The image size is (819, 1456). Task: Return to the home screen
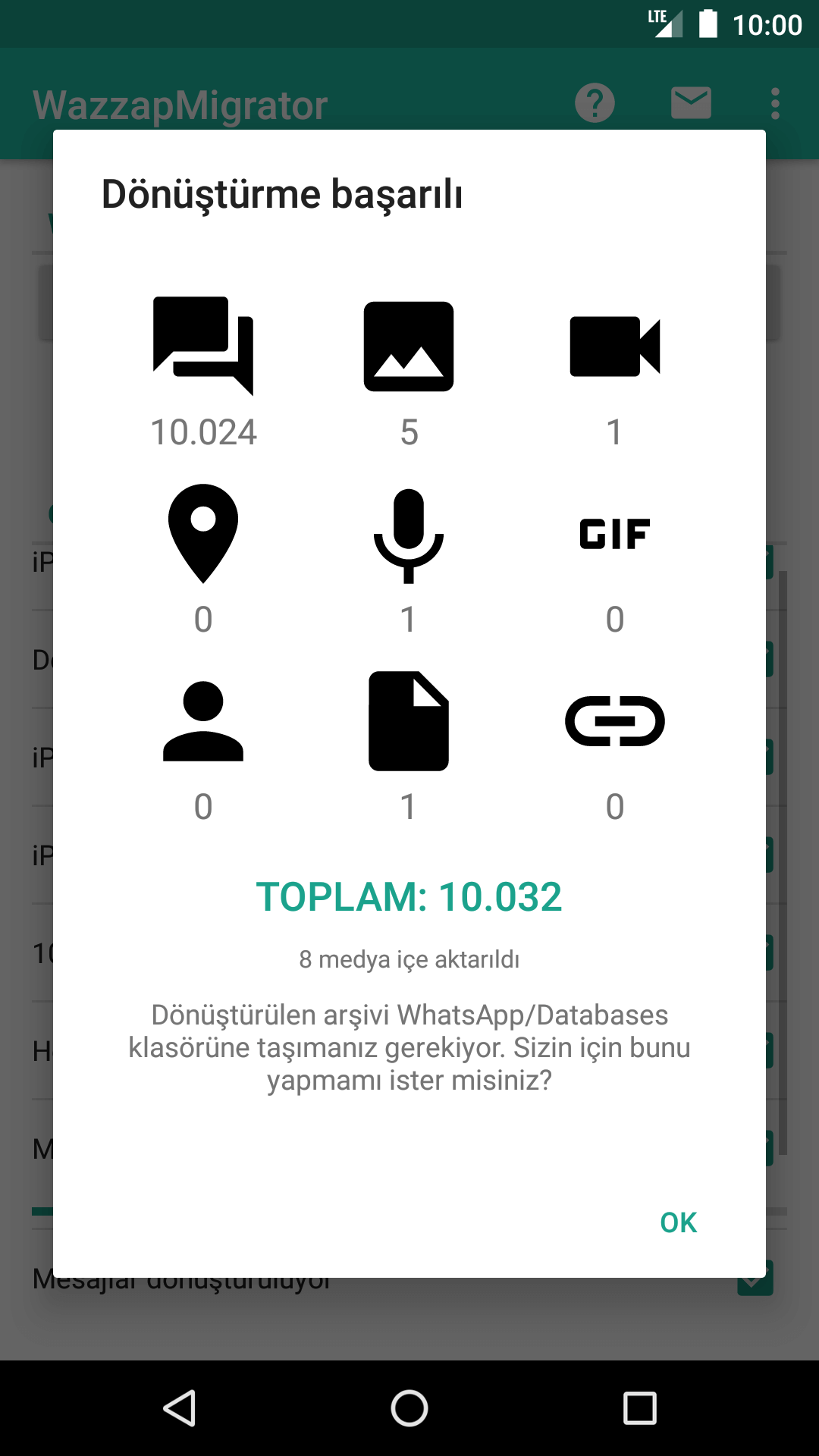pyautogui.click(x=409, y=1409)
